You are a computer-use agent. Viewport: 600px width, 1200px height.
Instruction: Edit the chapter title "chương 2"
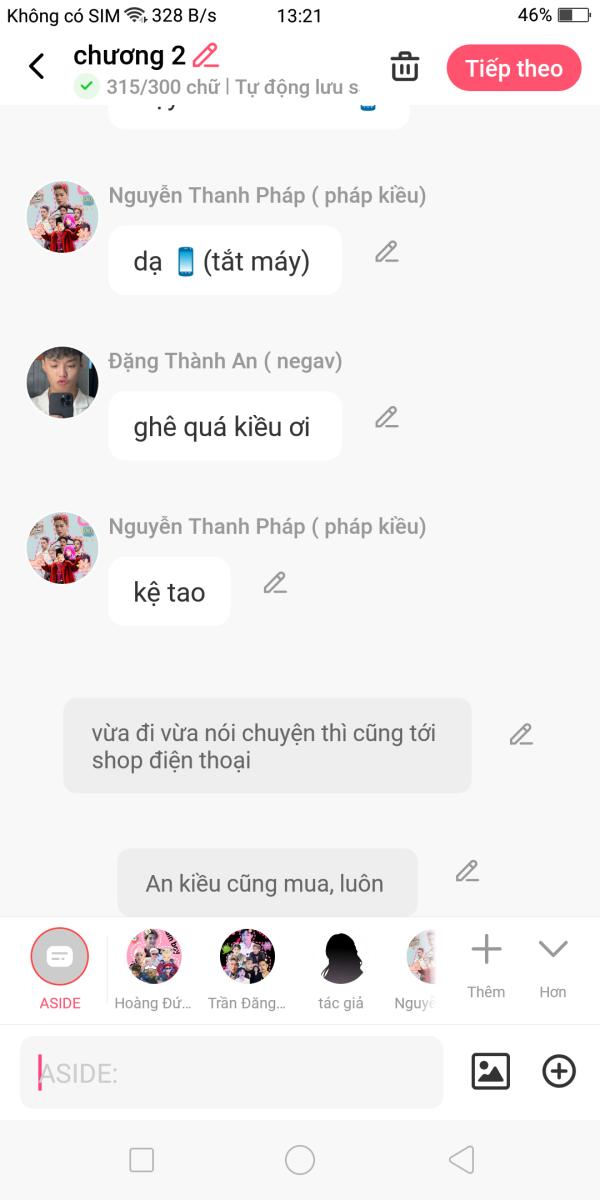[206, 55]
